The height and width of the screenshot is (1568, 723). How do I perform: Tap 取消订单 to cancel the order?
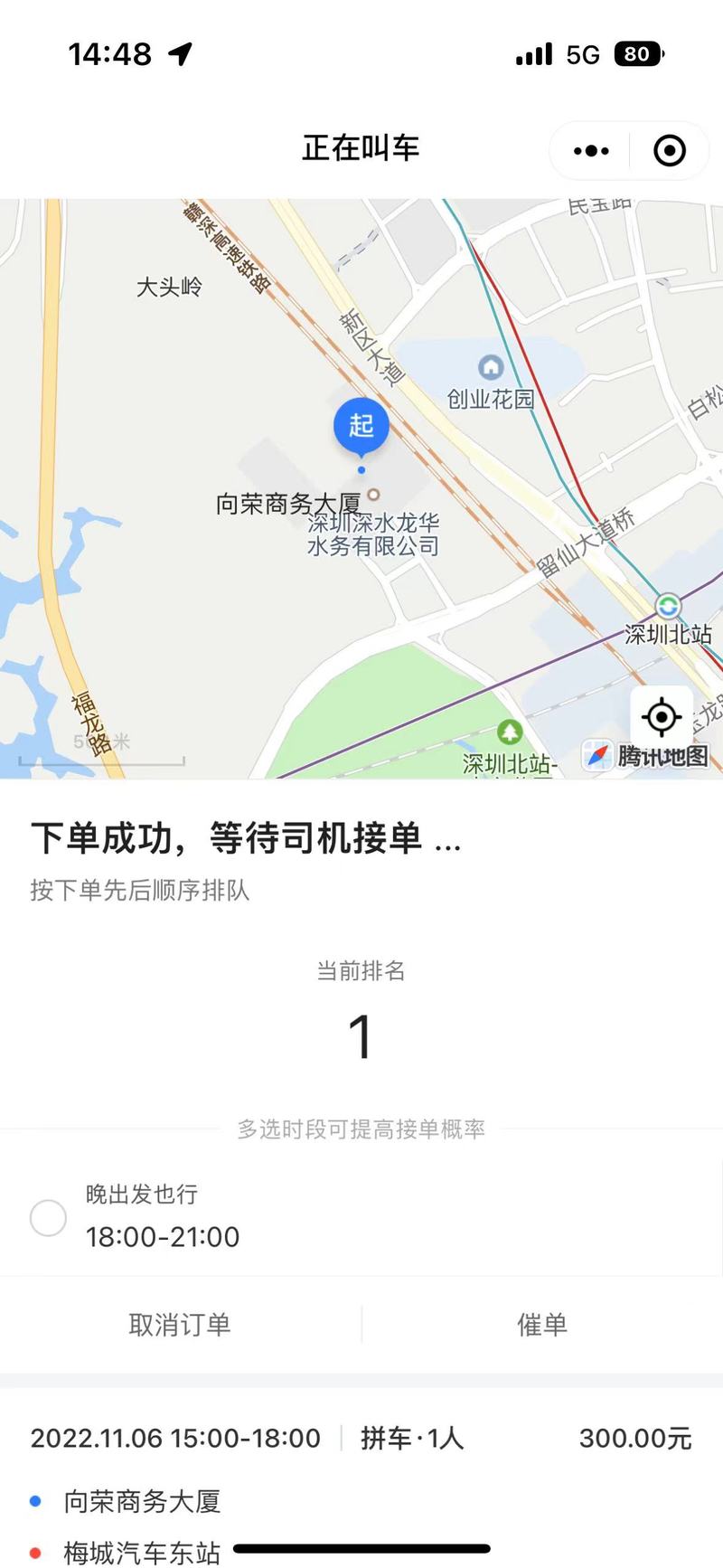pos(180,1325)
